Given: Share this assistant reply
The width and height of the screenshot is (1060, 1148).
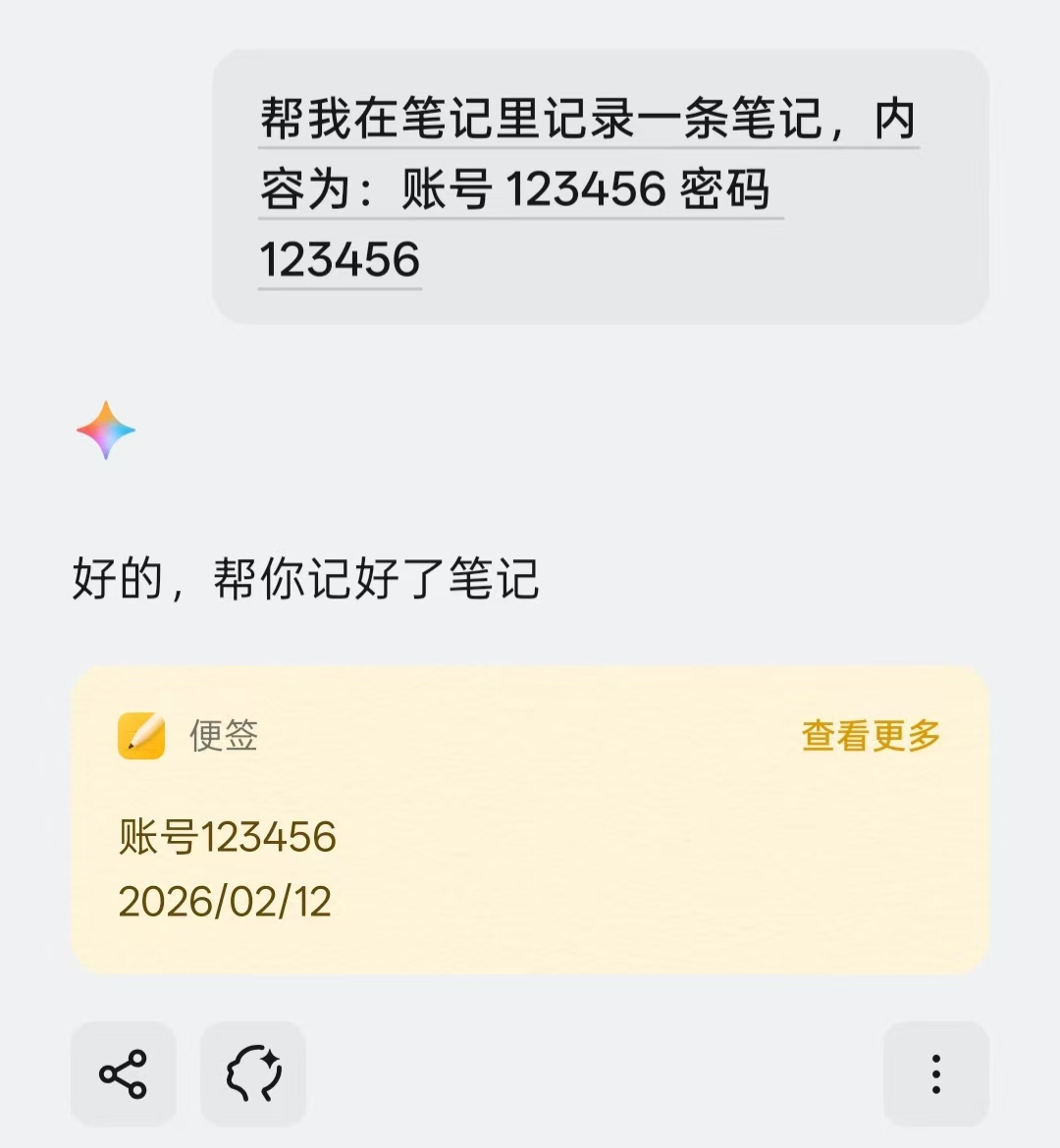Looking at the screenshot, I should [x=123, y=1073].
